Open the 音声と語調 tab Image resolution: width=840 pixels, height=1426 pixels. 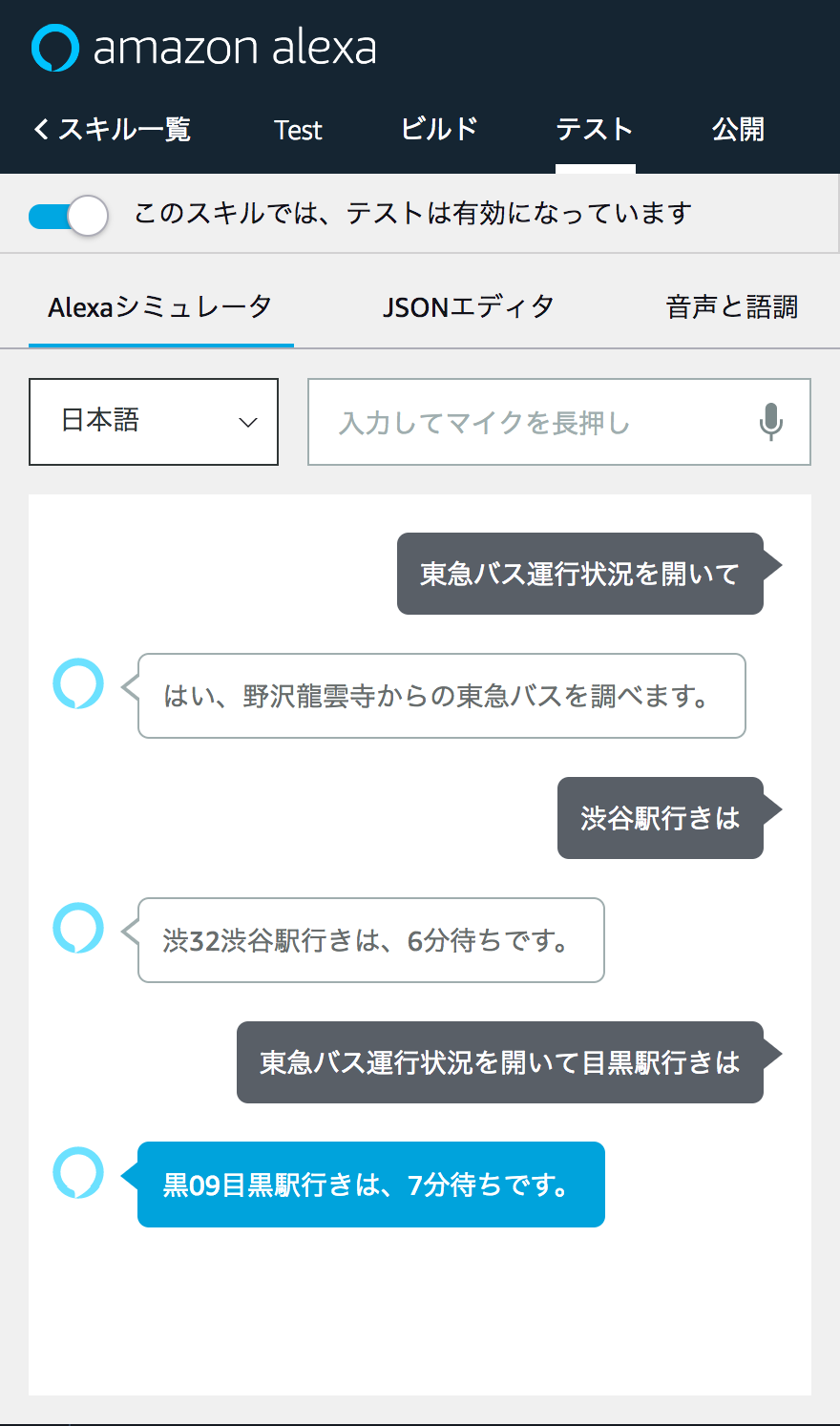pos(731,307)
